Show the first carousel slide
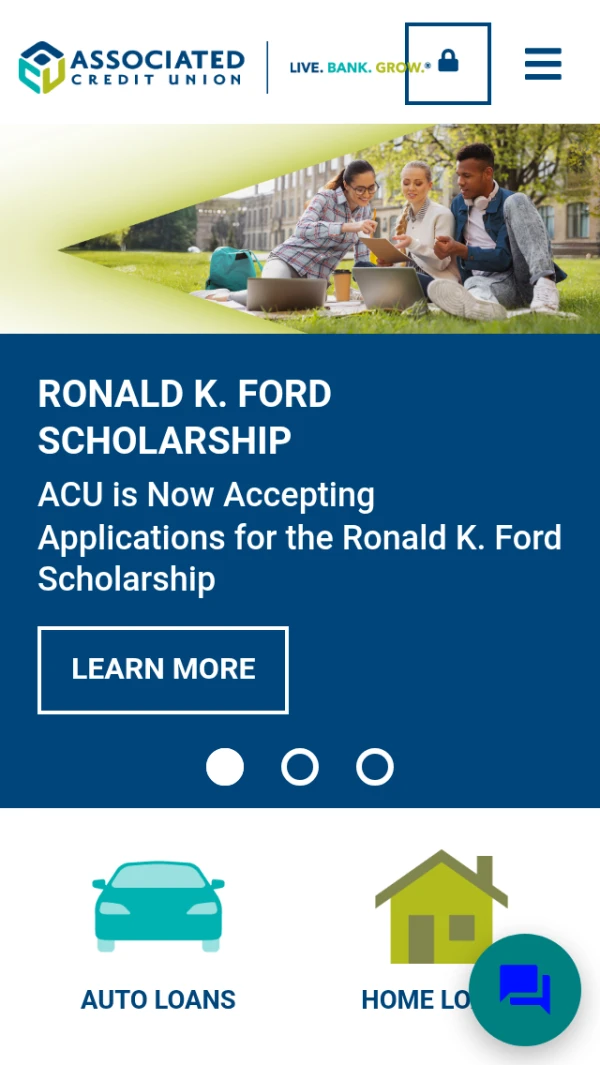The height and width of the screenshot is (1065, 600). 225,767
